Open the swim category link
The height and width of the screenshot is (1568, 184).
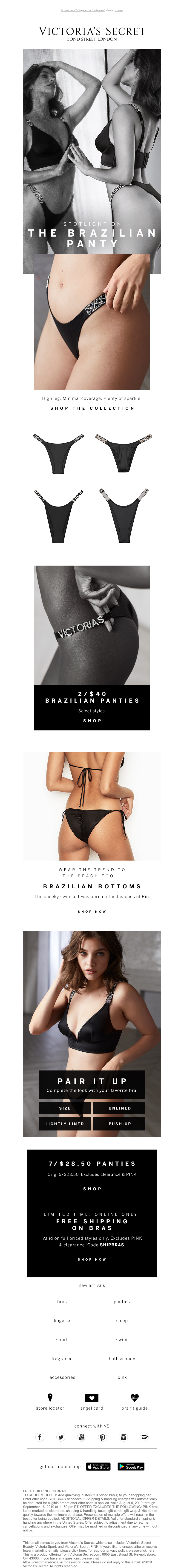(122, 1339)
